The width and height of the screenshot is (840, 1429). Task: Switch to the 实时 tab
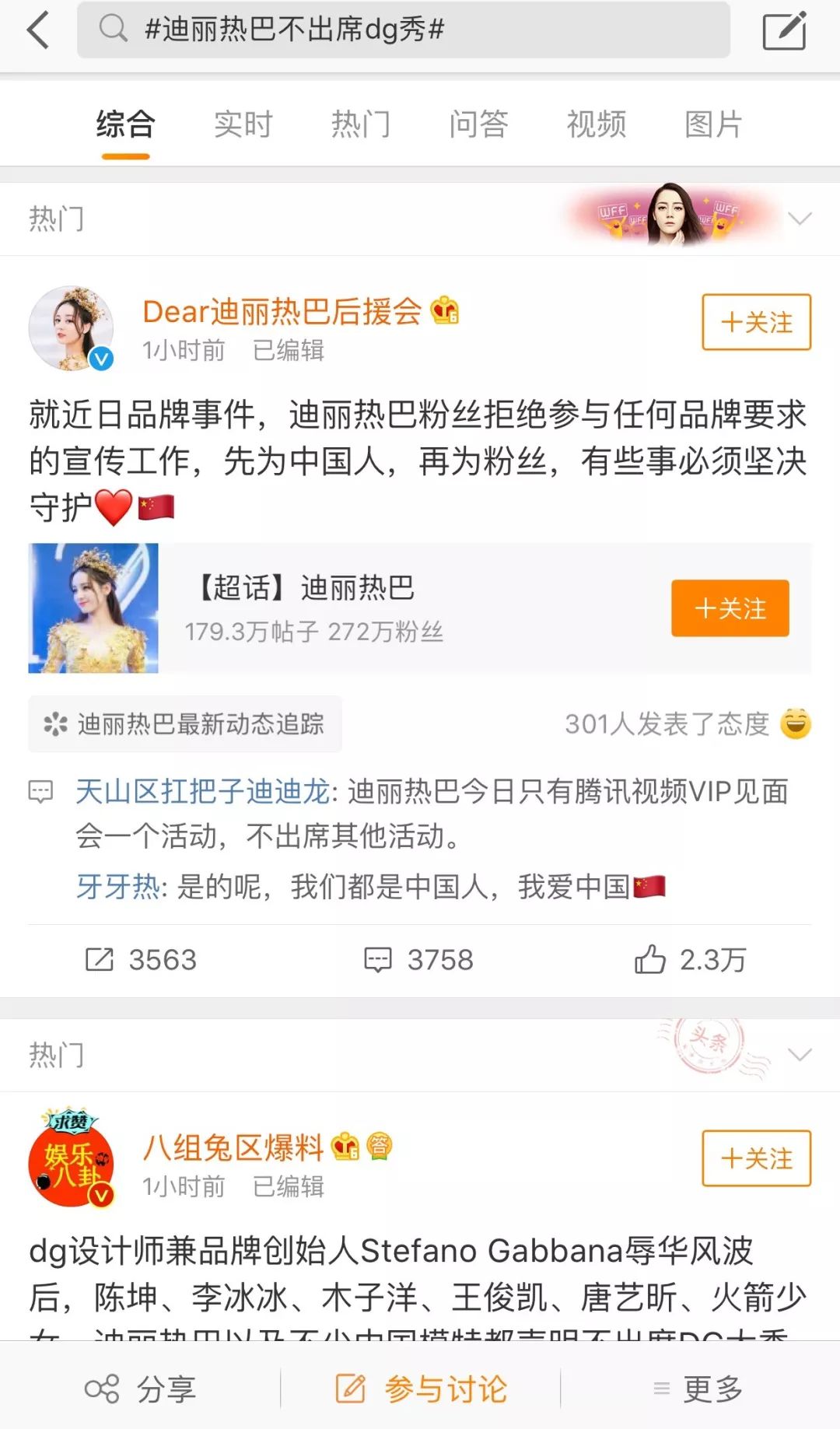[x=243, y=124]
